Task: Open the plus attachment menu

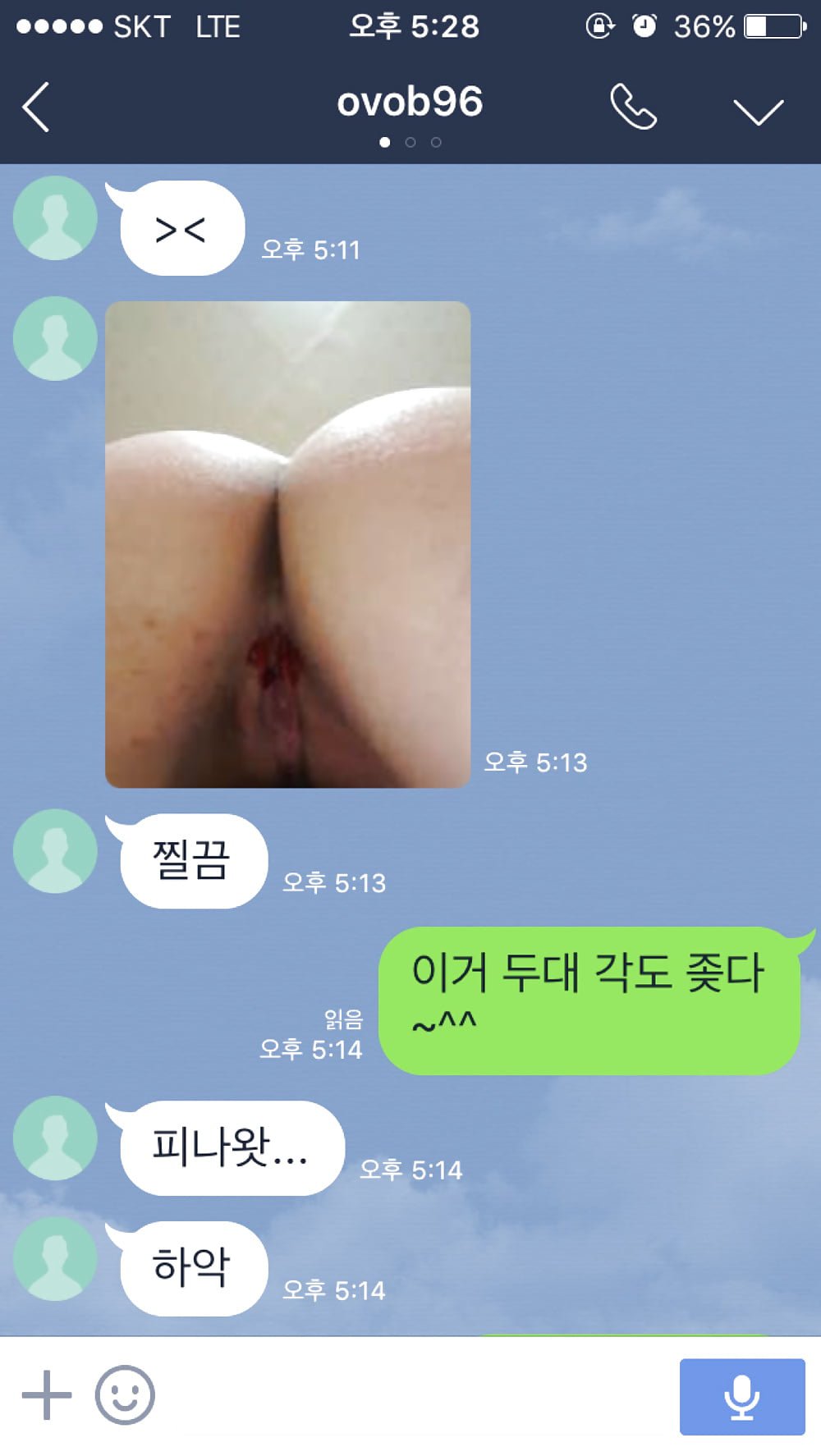Action: point(47,1394)
